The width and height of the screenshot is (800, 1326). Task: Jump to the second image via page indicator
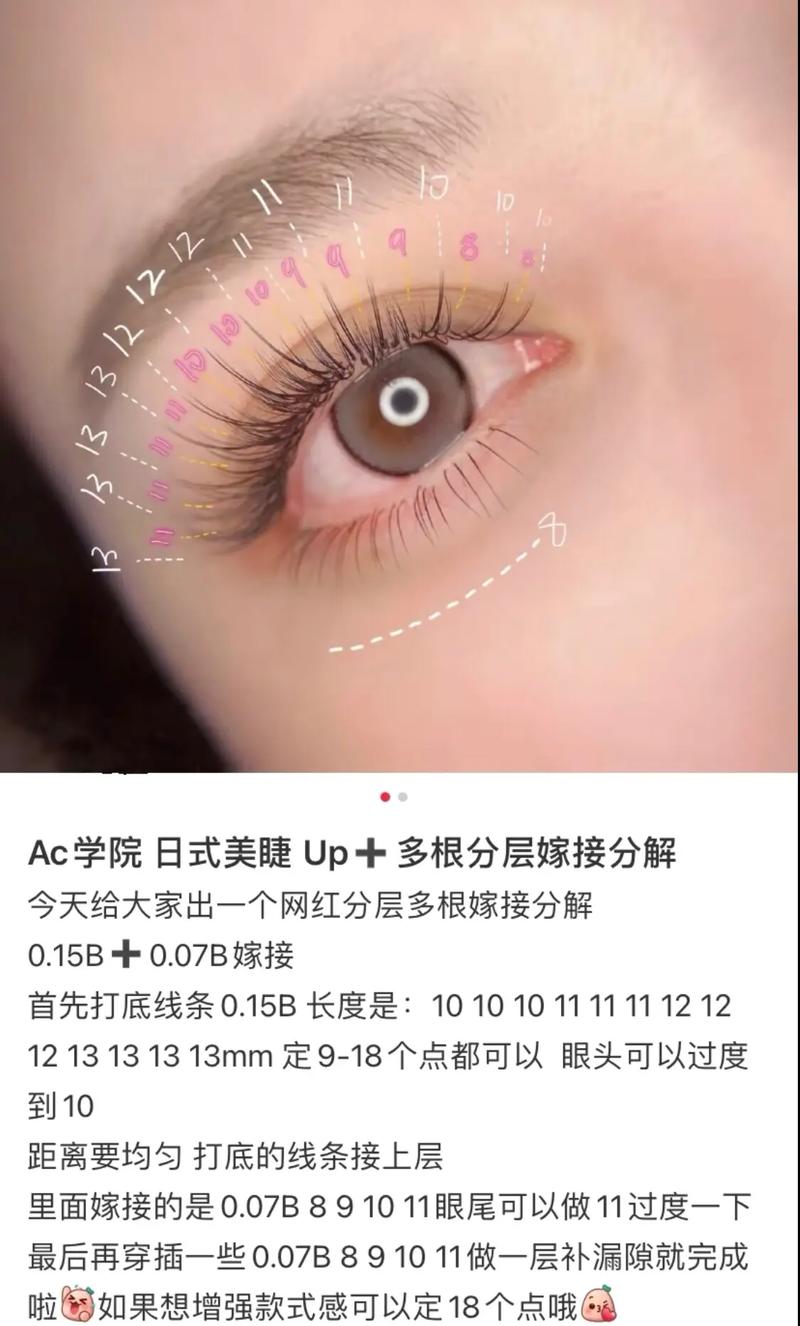403,797
